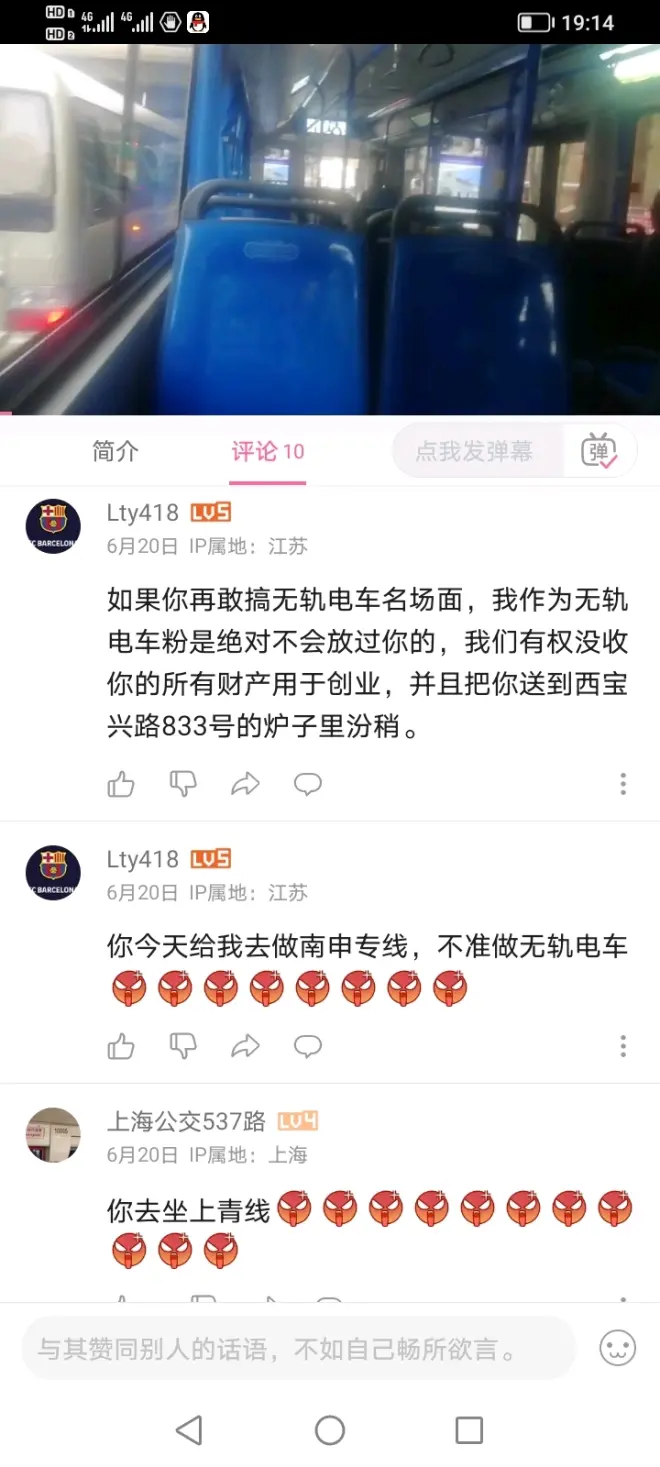Reply to the 南申专线 comment
The width and height of the screenshot is (660, 1467).
tap(307, 1046)
